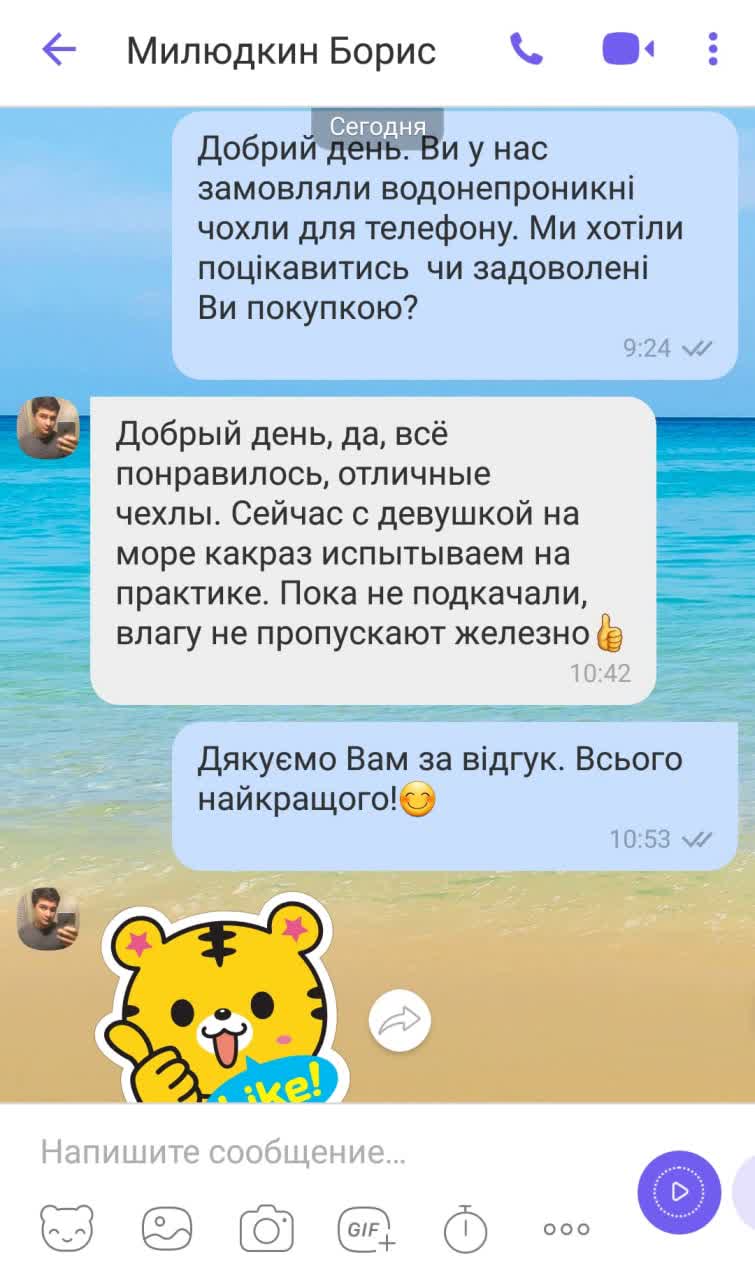This screenshot has width=755, height=1280.
Task: Set a disappearing message timer
Action: 465,1228
